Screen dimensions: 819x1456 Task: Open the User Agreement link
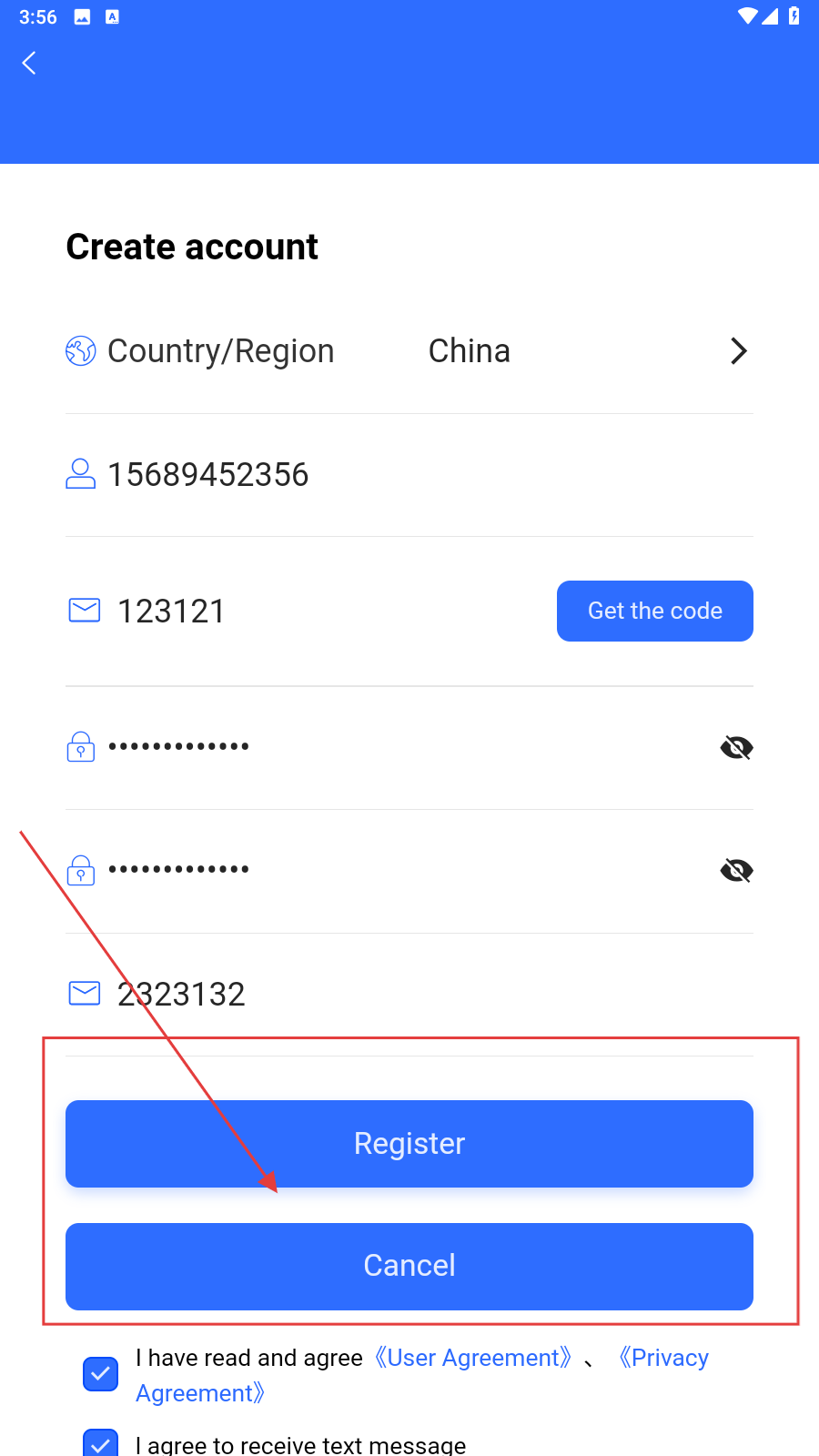click(x=473, y=1358)
